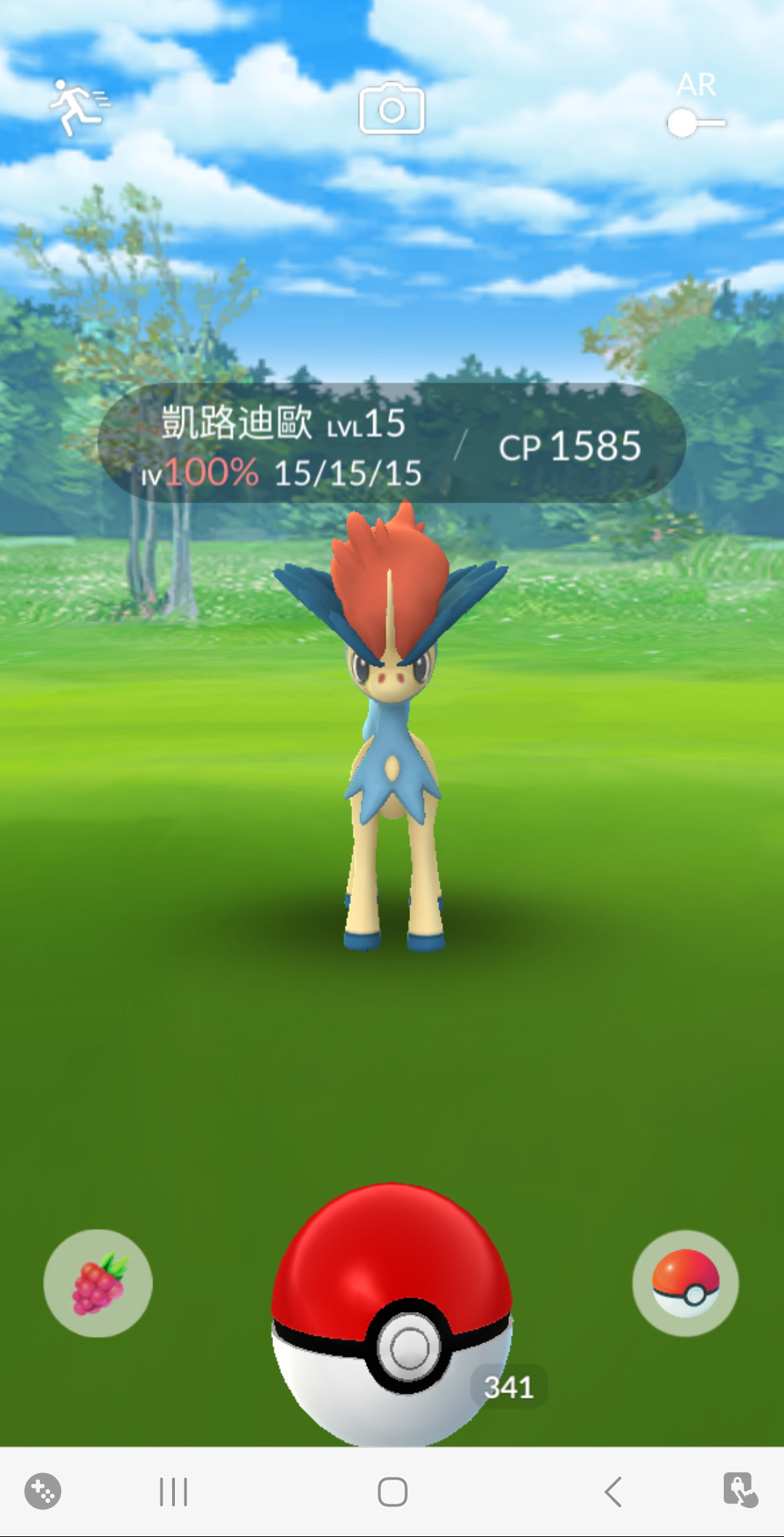Tap the Android back button
784x1537 pixels.
point(613,1492)
